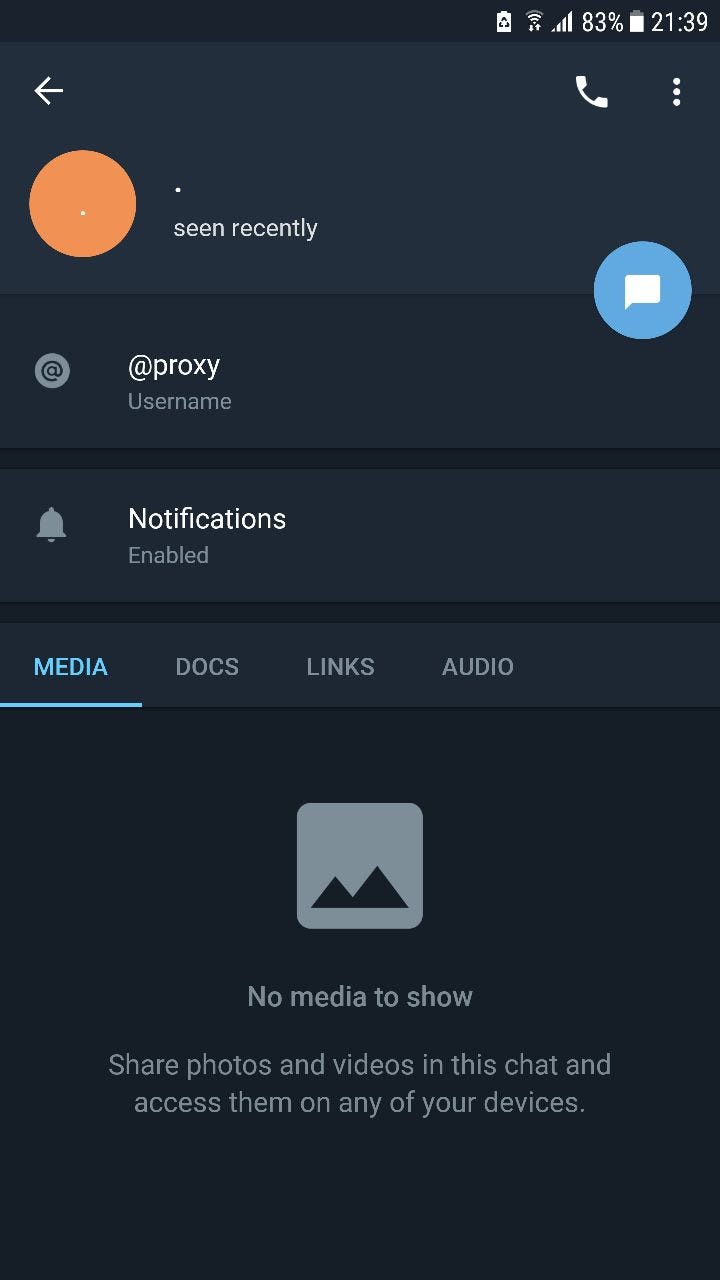The image size is (720, 1280).
Task: Tap the blue message button
Action: [x=642, y=290]
